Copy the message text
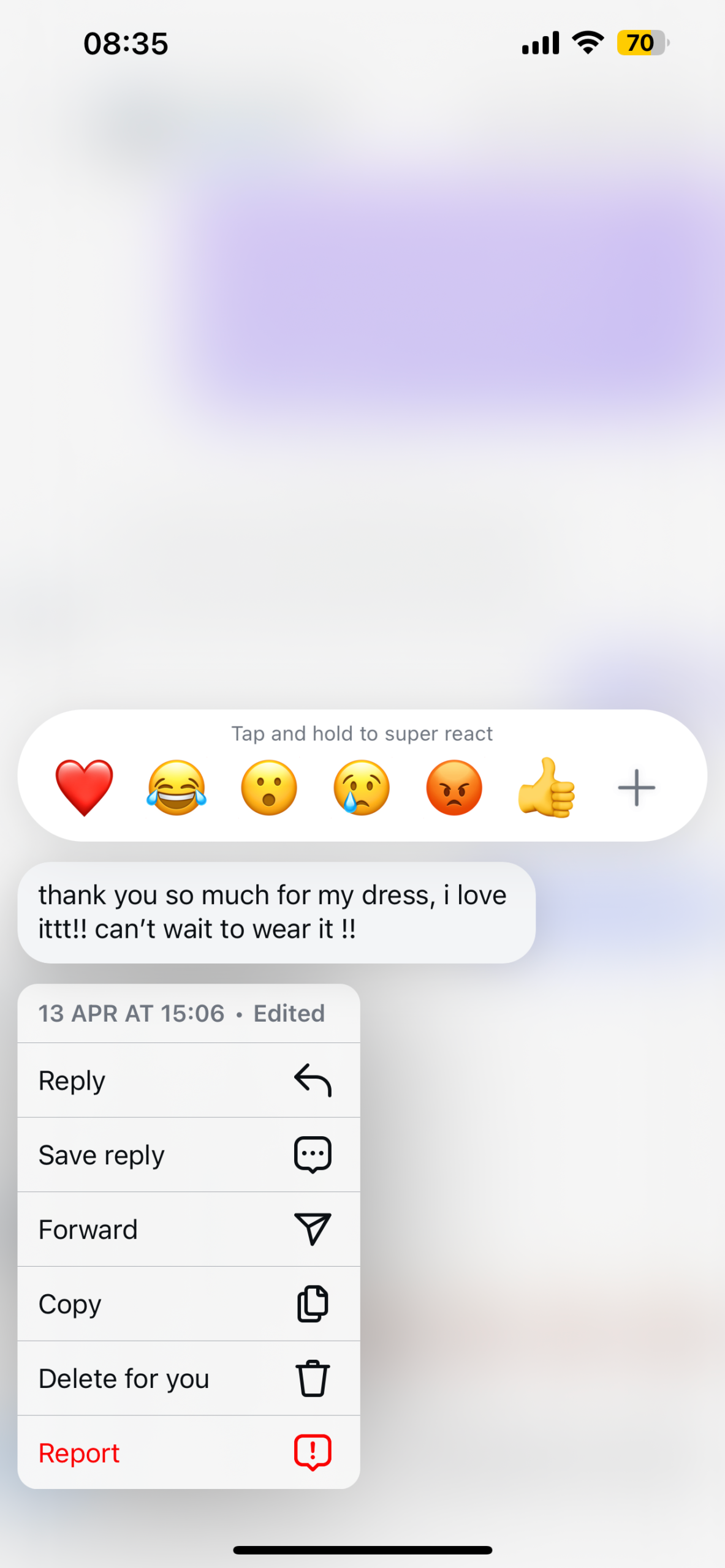This screenshot has width=725, height=1568. [x=188, y=1304]
